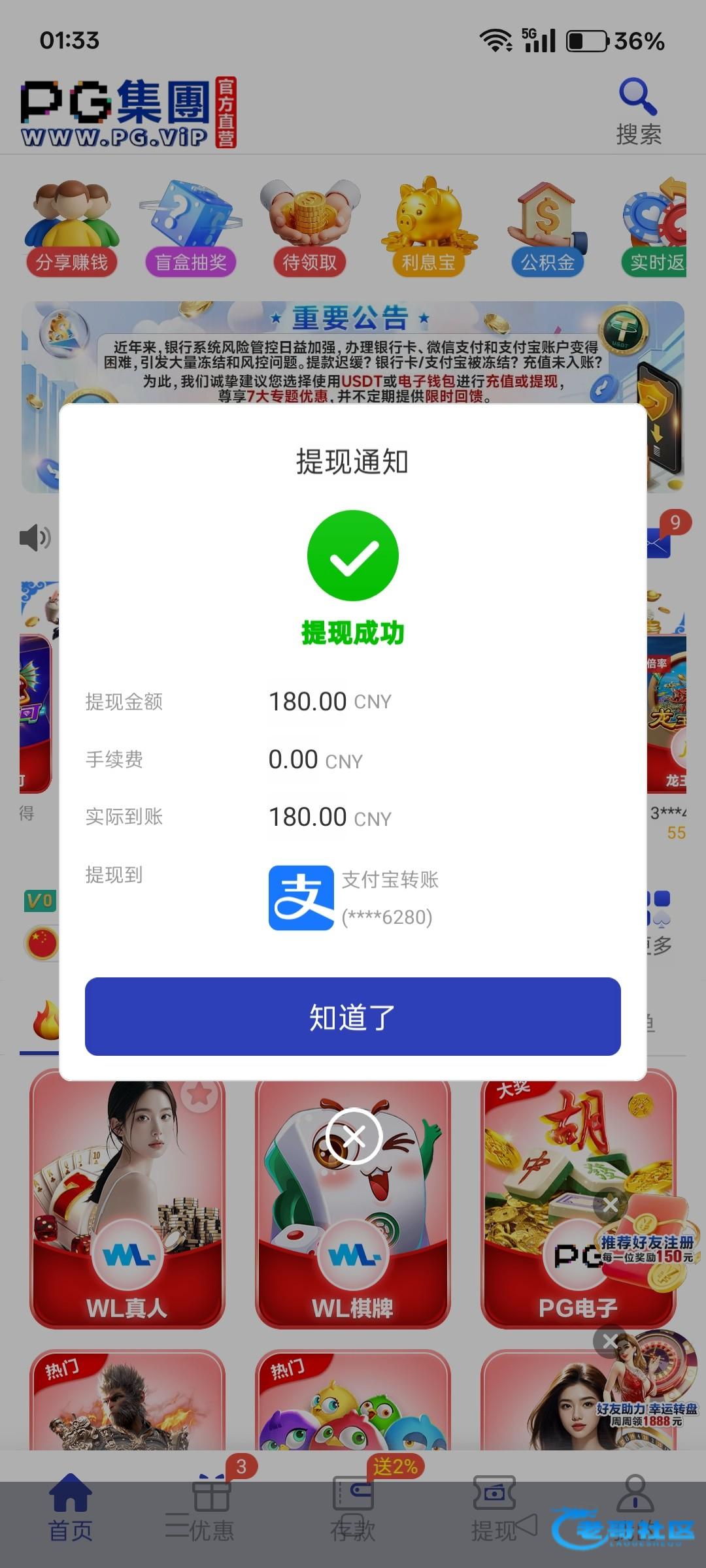Open 利息宝 feature
706x1568 pixels.
[x=429, y=229]
